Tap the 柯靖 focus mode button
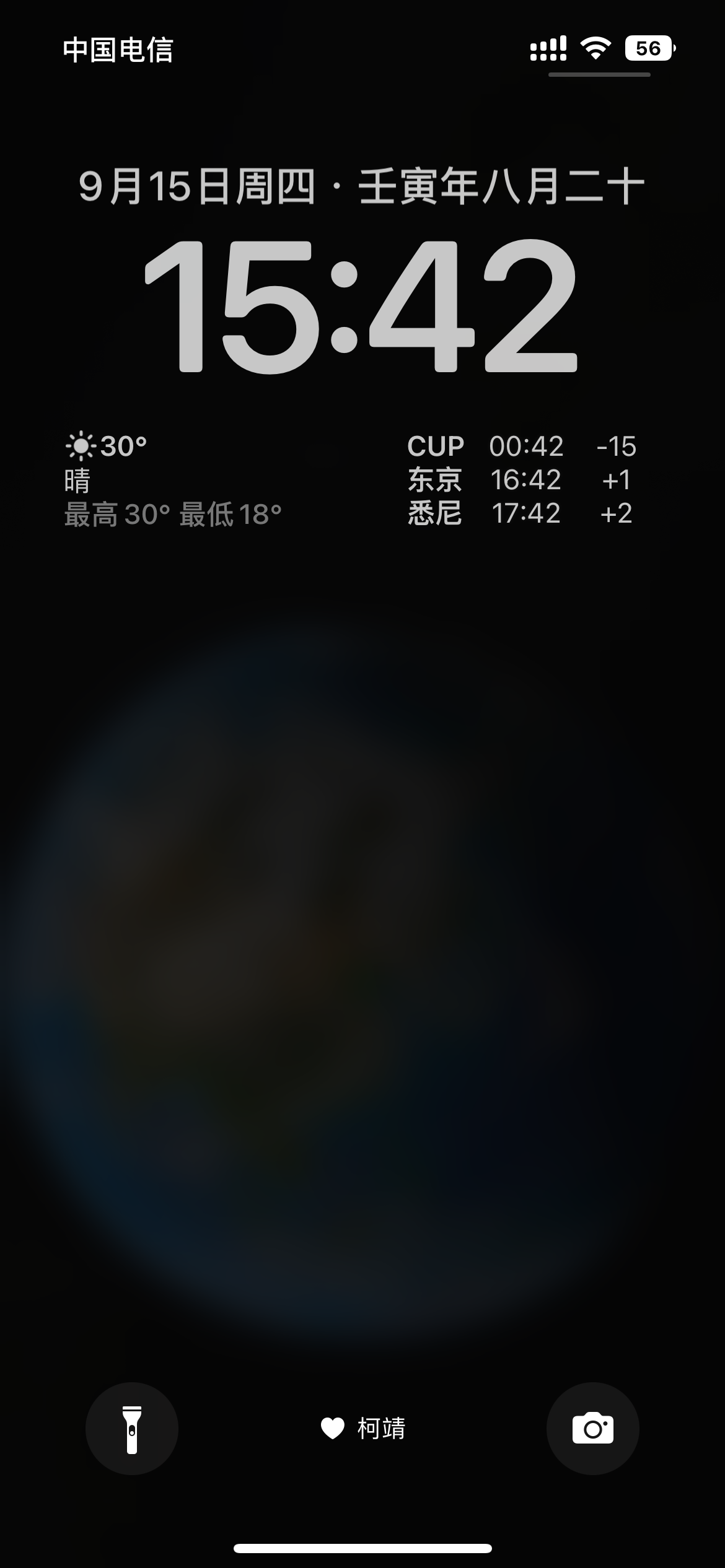Screen dimensions: 725x1568 point(362,1429)
